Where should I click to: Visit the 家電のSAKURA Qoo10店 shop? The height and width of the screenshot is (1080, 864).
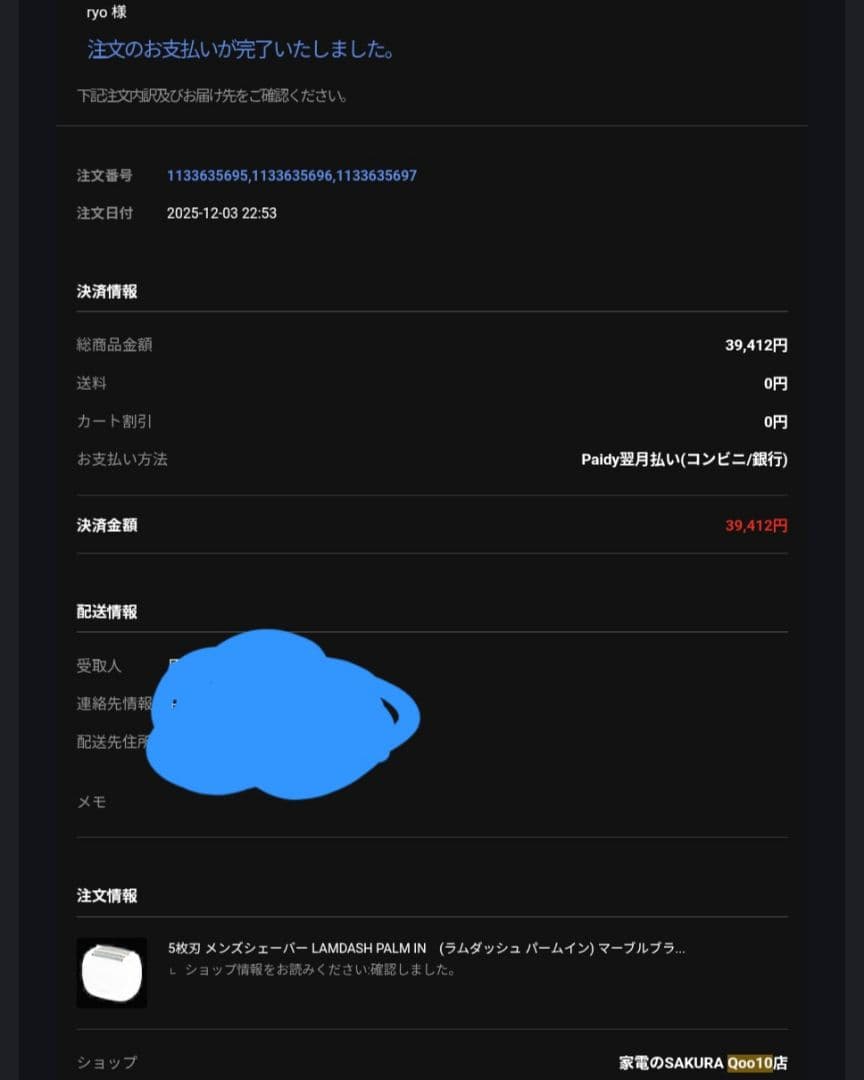click(702, 1063)
